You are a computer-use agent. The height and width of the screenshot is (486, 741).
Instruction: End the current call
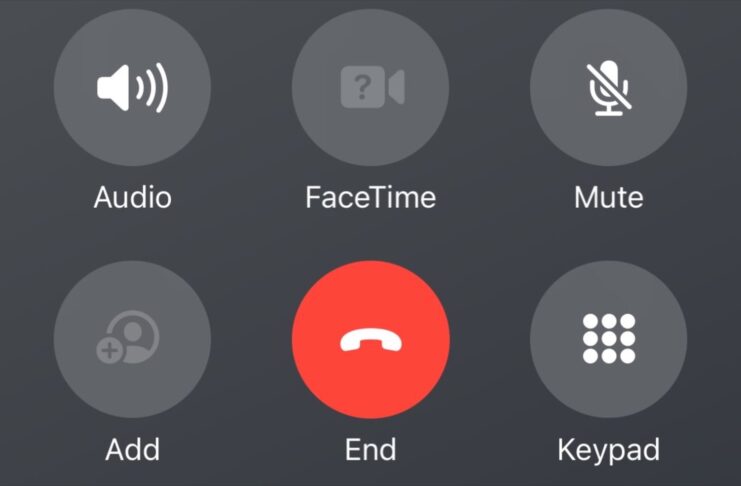pos(370,339)
